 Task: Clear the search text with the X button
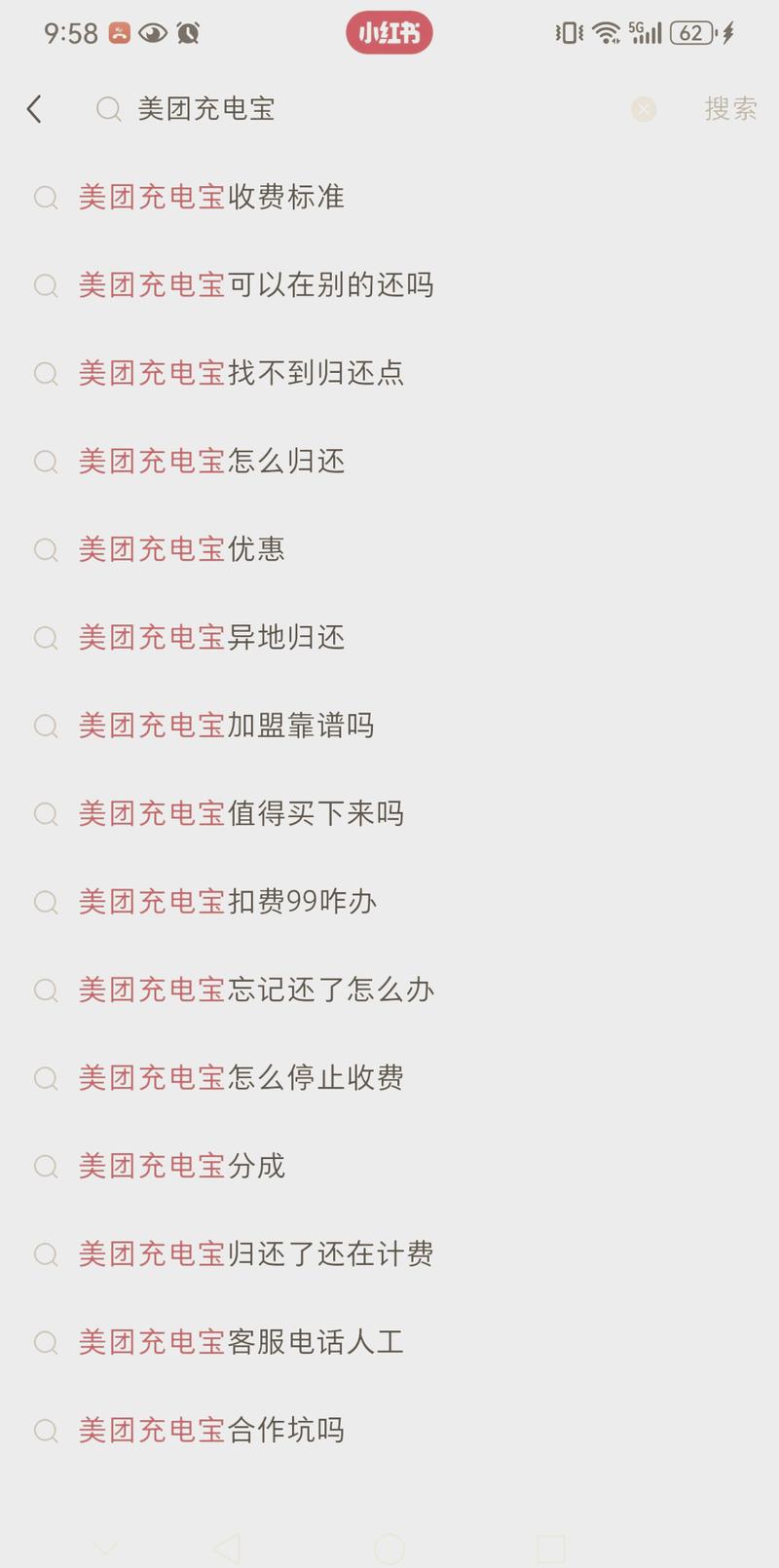[644, 110]
